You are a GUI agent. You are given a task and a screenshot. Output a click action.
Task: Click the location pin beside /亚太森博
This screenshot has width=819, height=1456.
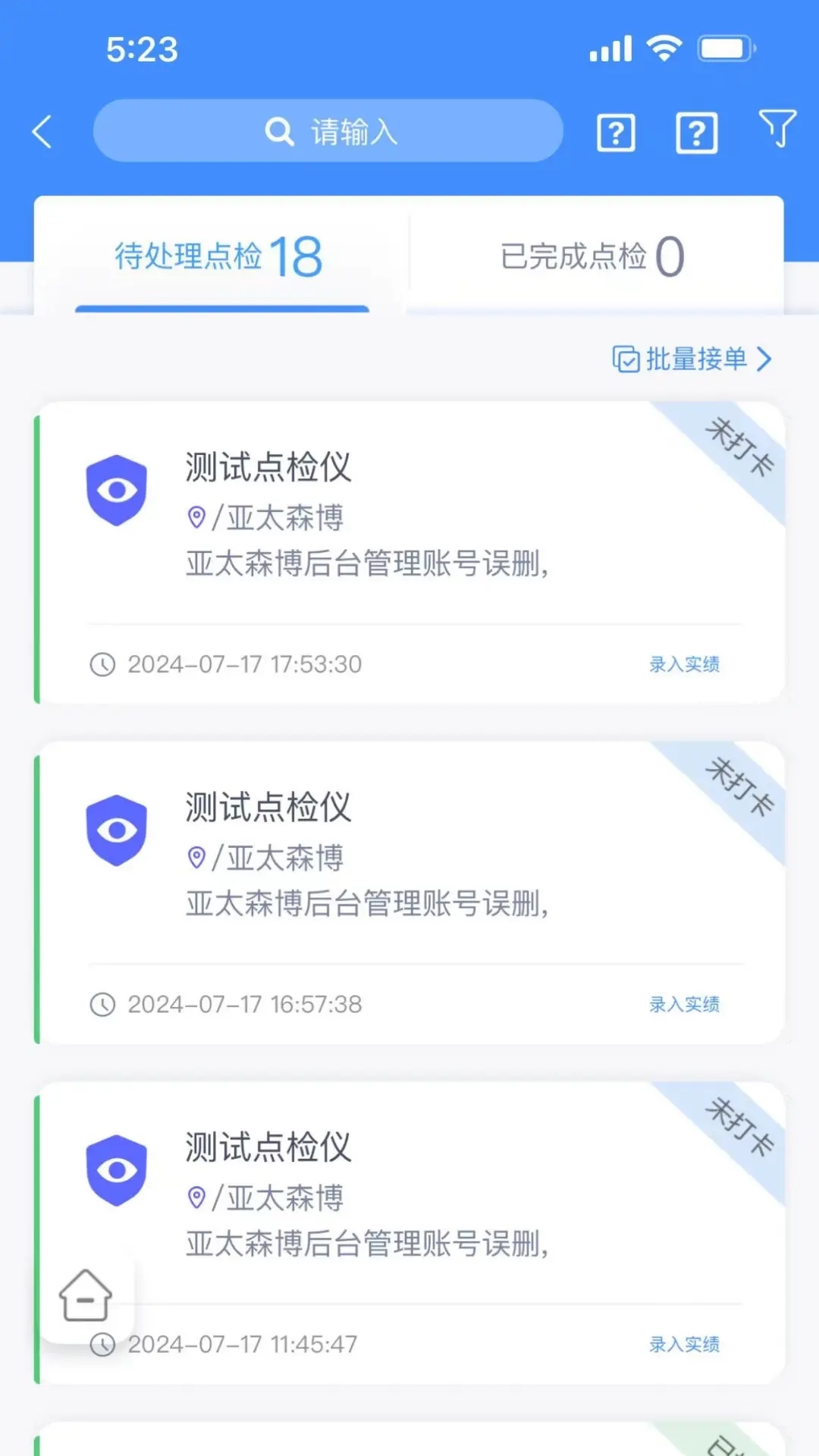pyautogui.click(x=196, y=516)
